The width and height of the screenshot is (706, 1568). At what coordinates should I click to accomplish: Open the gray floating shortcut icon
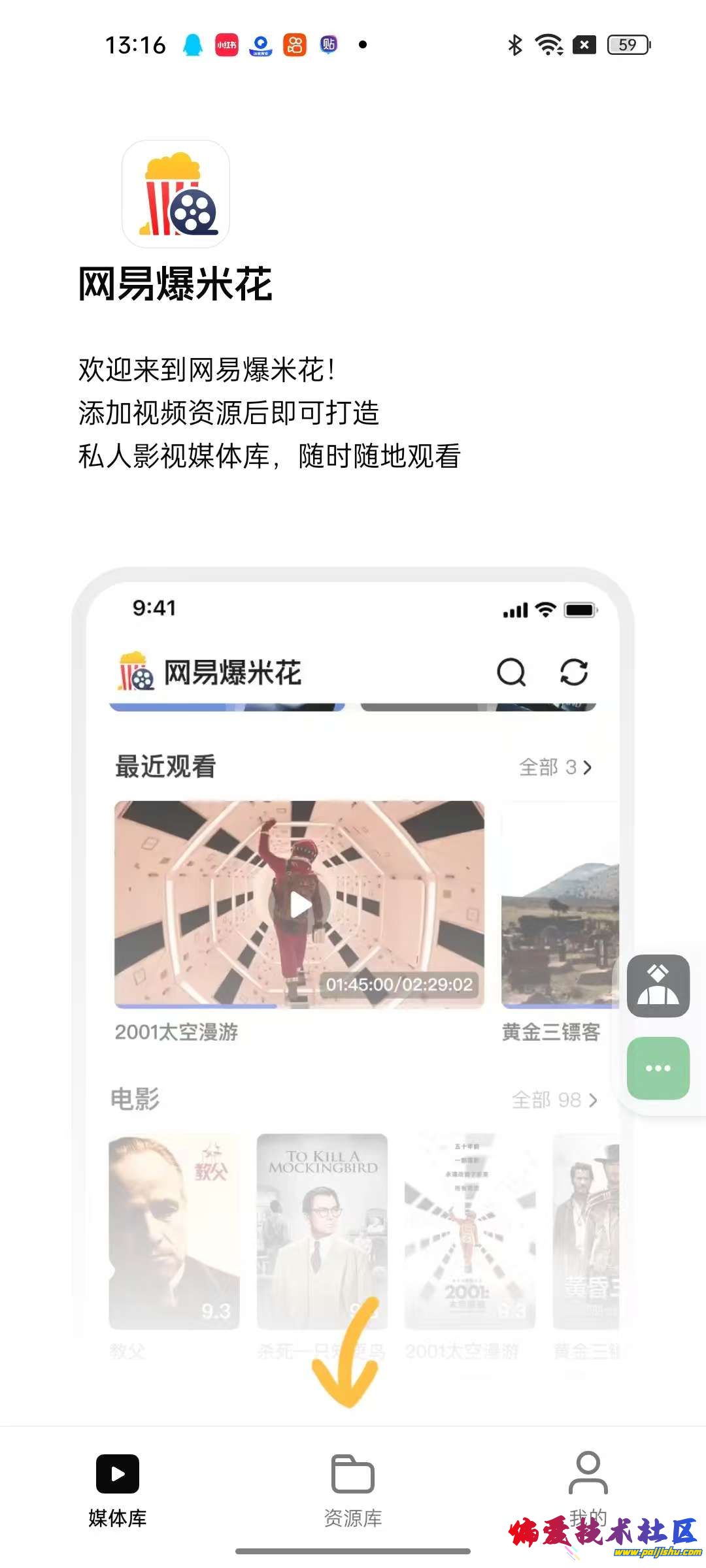pos(658,986)
